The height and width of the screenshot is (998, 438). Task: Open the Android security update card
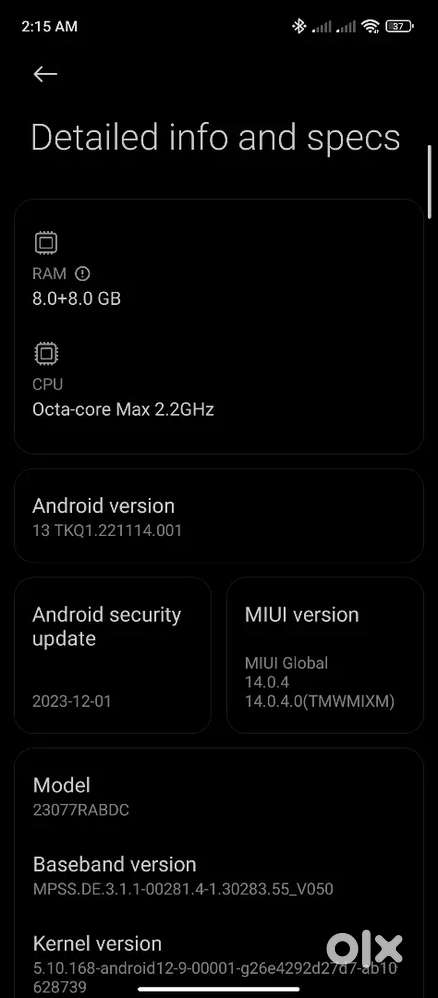[113, 656]
